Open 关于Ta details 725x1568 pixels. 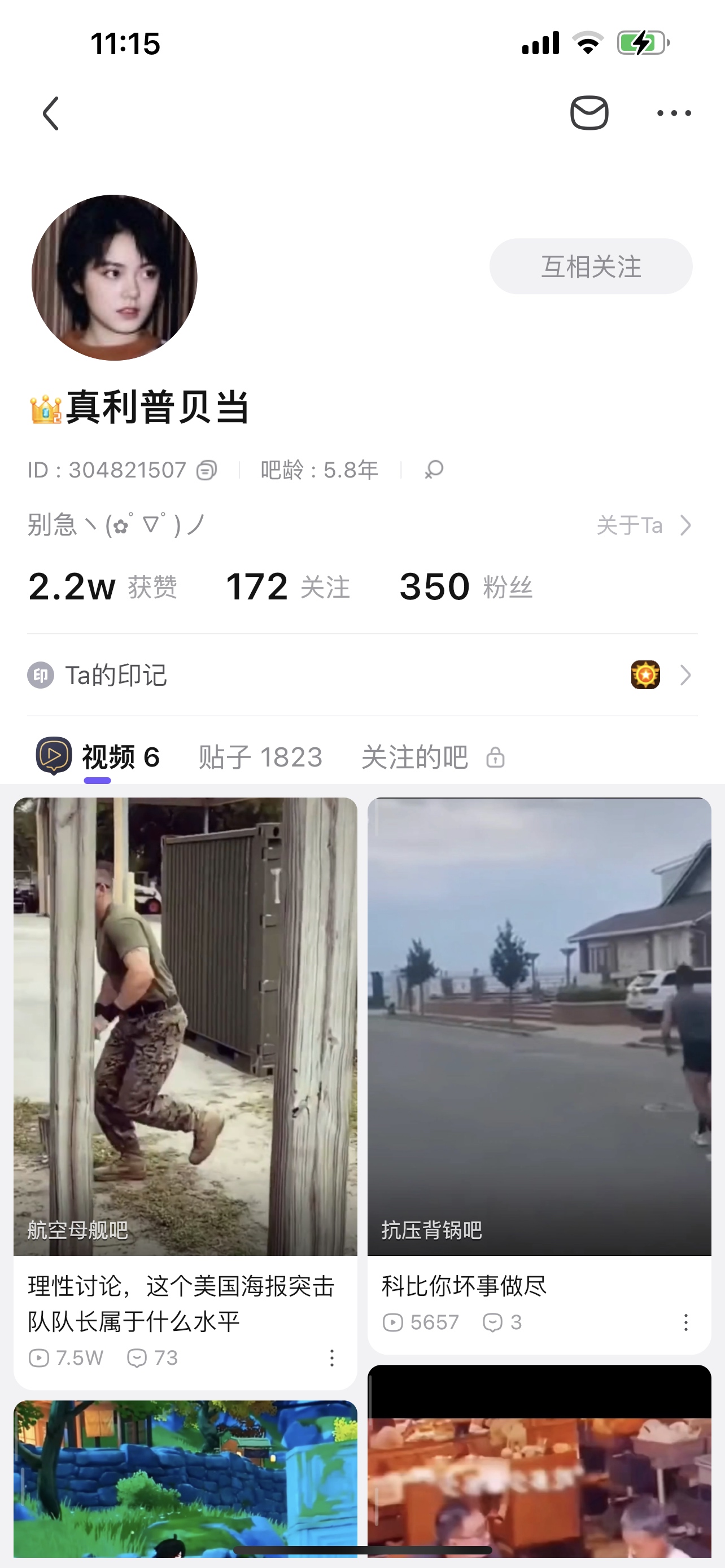tap(643, 525)
